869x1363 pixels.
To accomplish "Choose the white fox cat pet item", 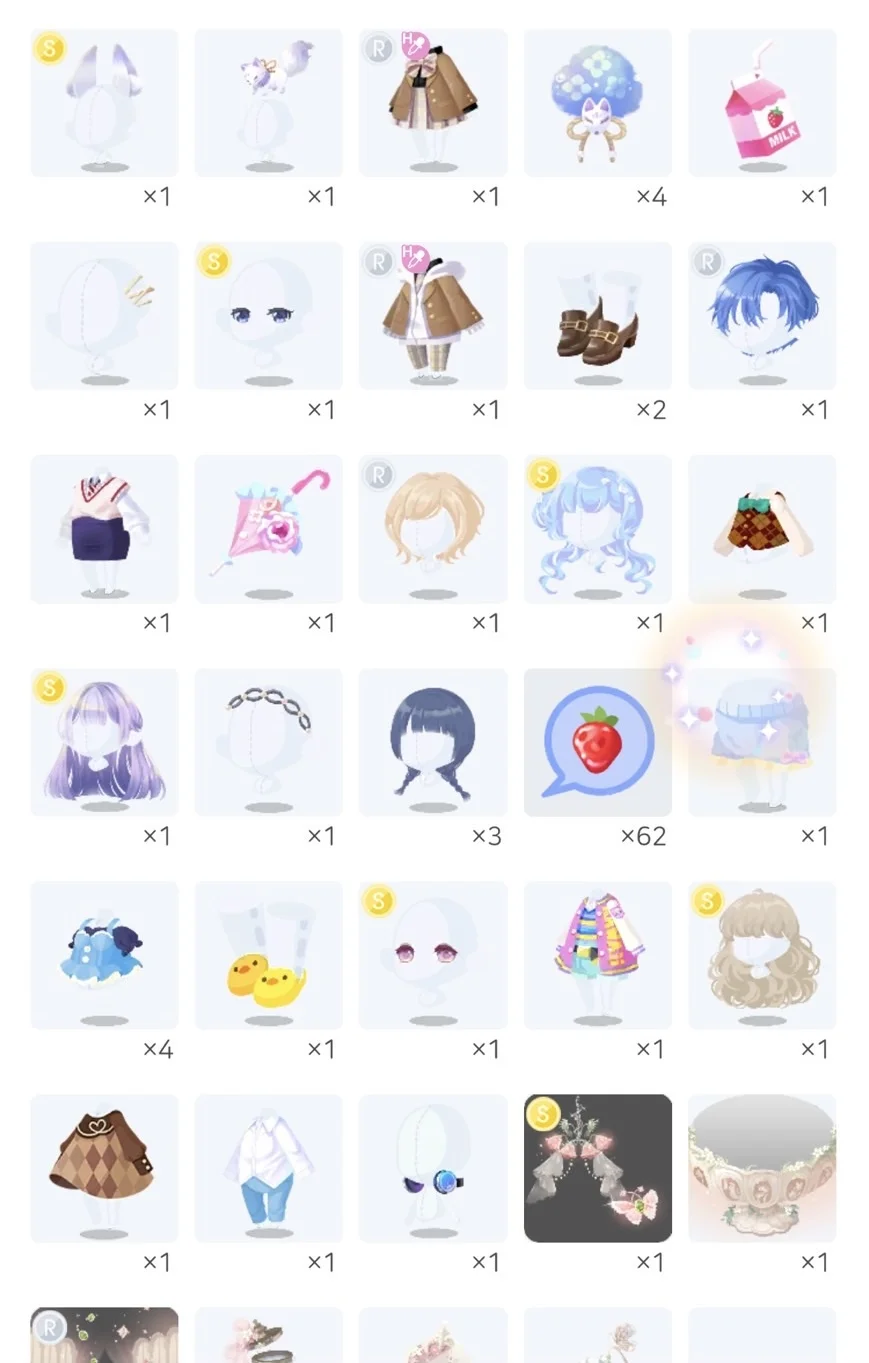I will pyautogui.click(x=268, y=103).
